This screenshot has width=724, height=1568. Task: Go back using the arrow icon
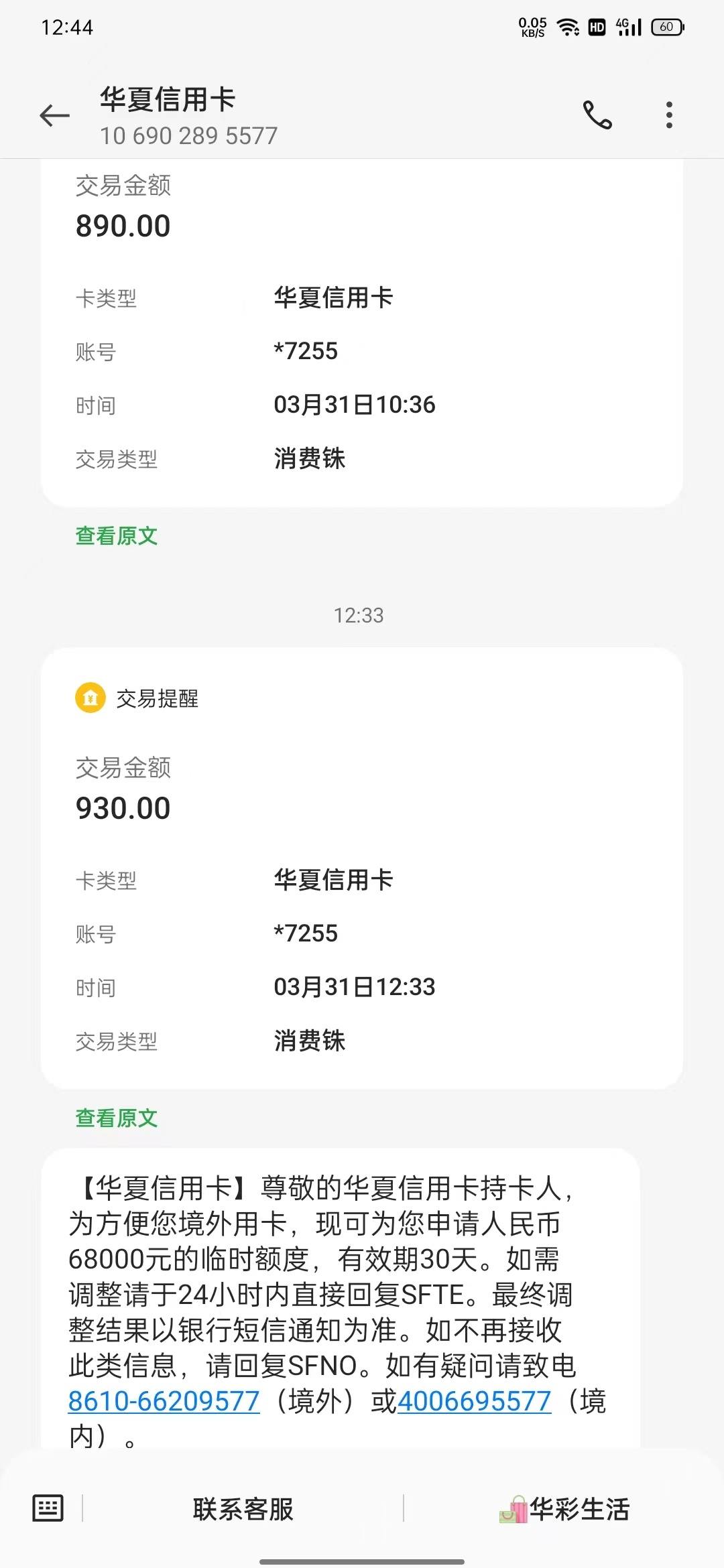tap(55, 116)
